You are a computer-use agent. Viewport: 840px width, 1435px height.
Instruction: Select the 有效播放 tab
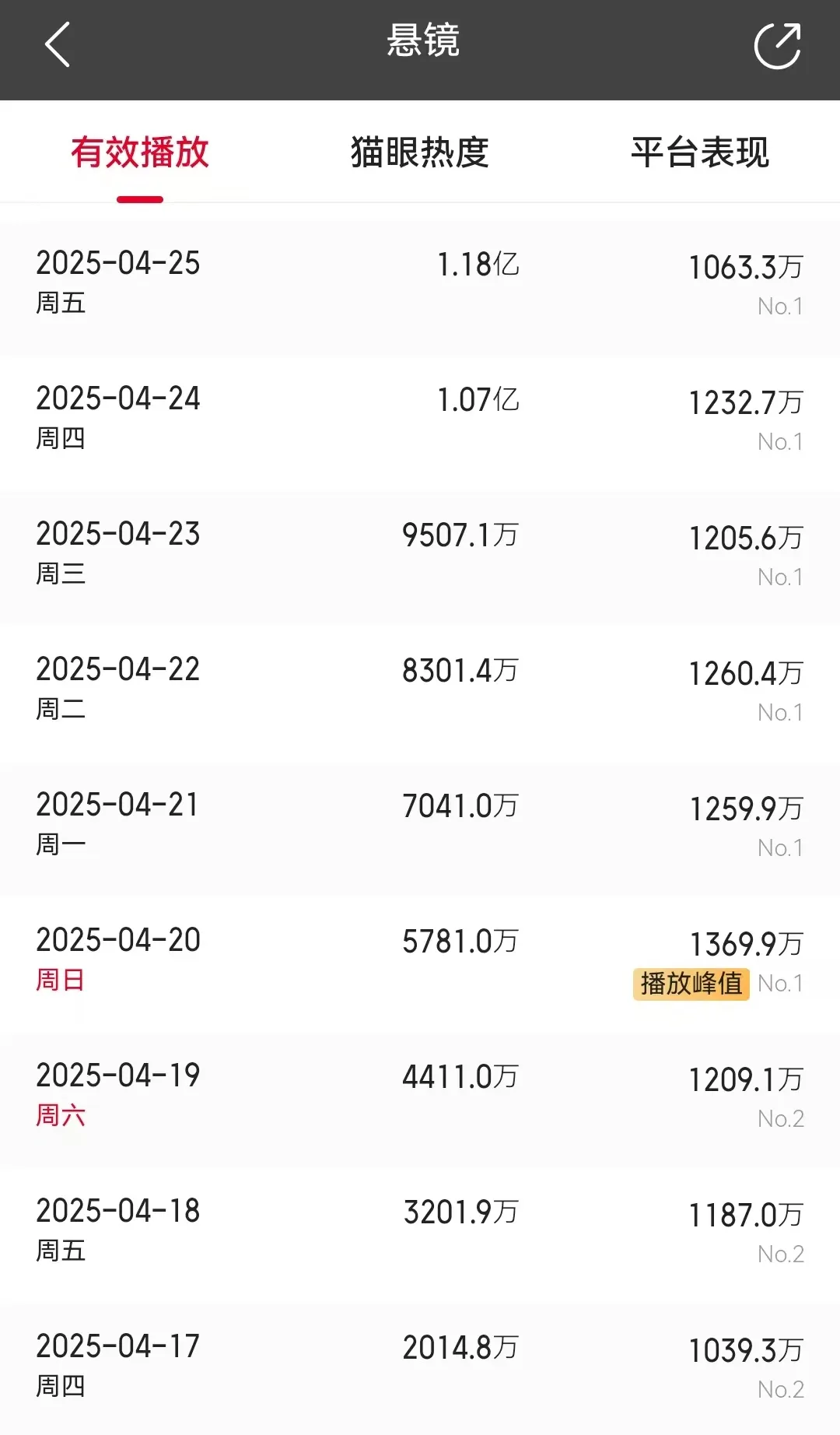(x=140, y=152)
